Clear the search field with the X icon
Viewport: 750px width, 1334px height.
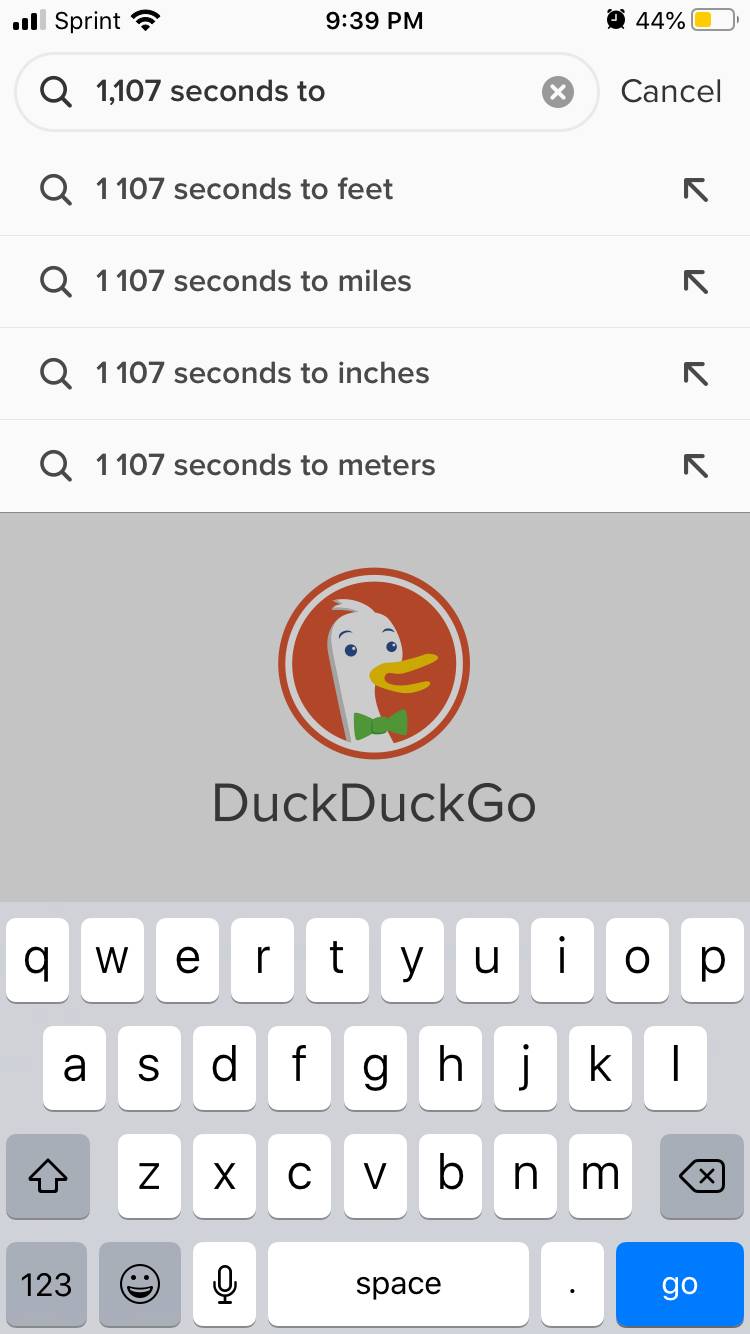pos(557,92)
